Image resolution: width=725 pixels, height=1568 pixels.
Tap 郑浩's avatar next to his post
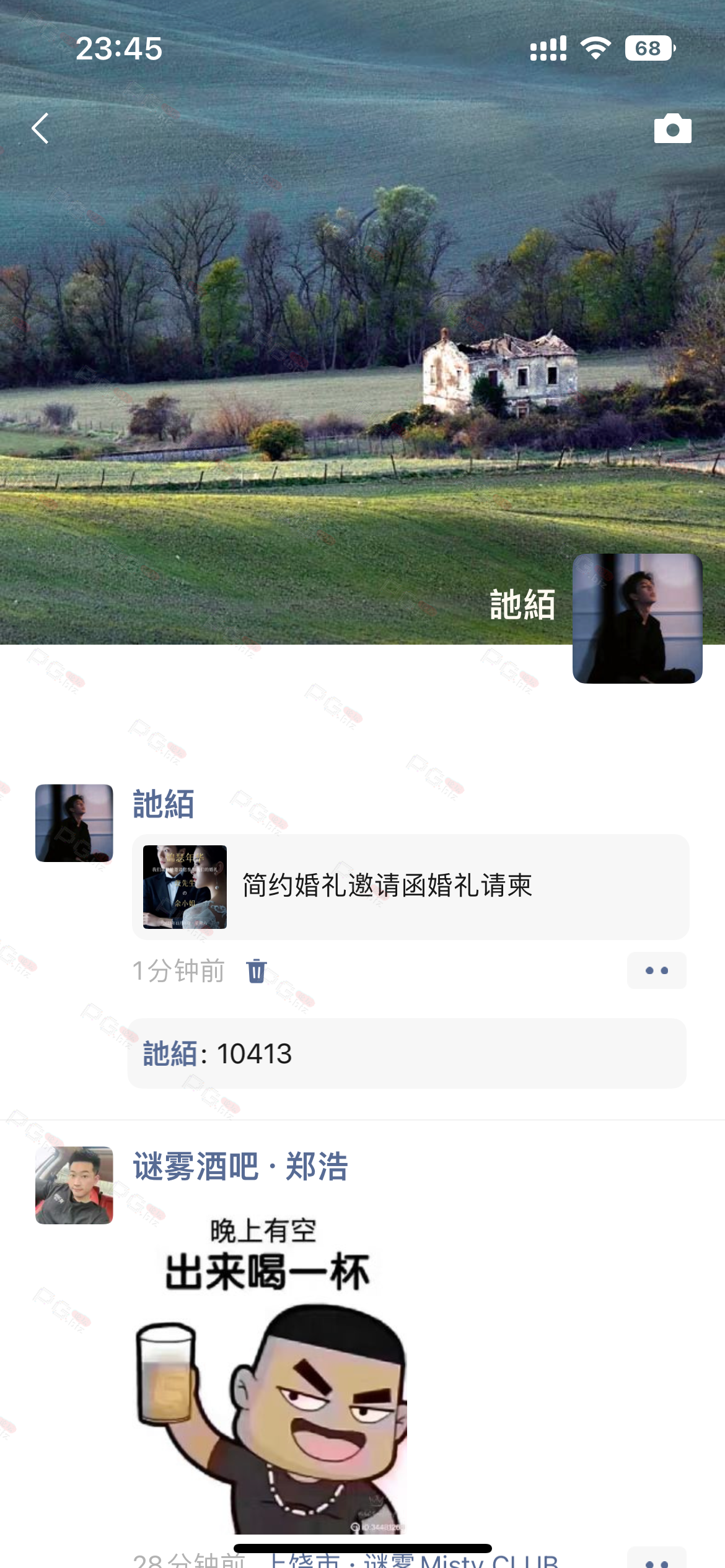(x=74, y=1185)
